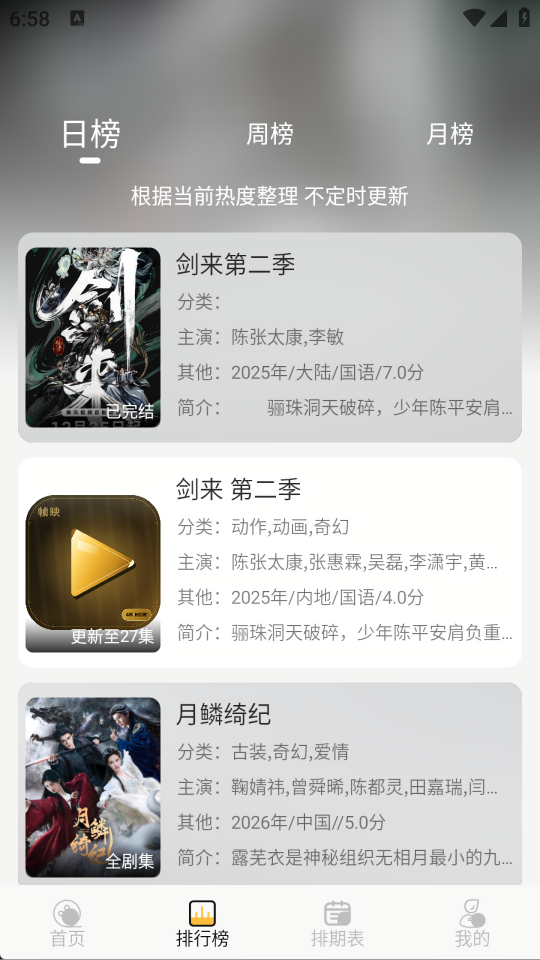This screenshot has height=960, width=540.
Task: Open the 排期表 tab
Action: [337, 923]
